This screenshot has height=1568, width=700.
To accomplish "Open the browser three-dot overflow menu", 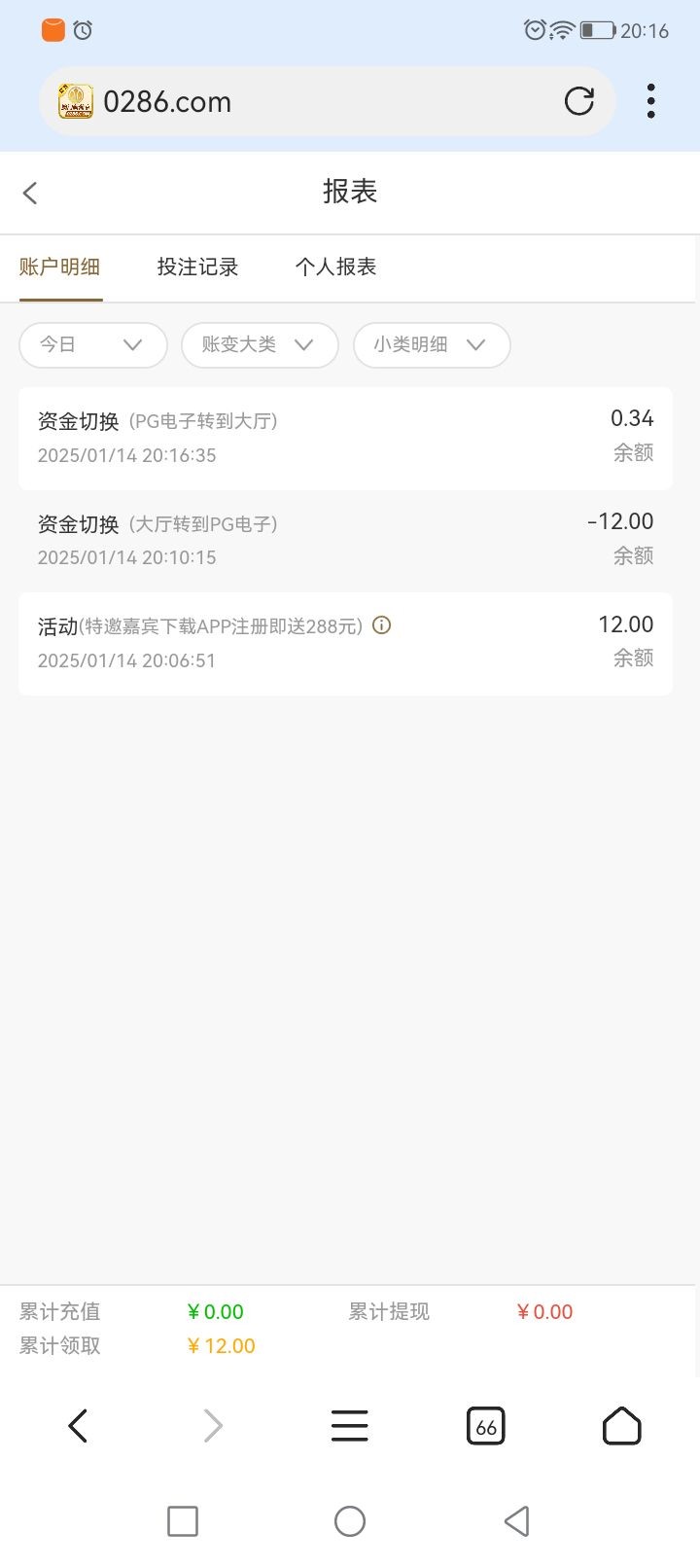I will click(650, 101).
